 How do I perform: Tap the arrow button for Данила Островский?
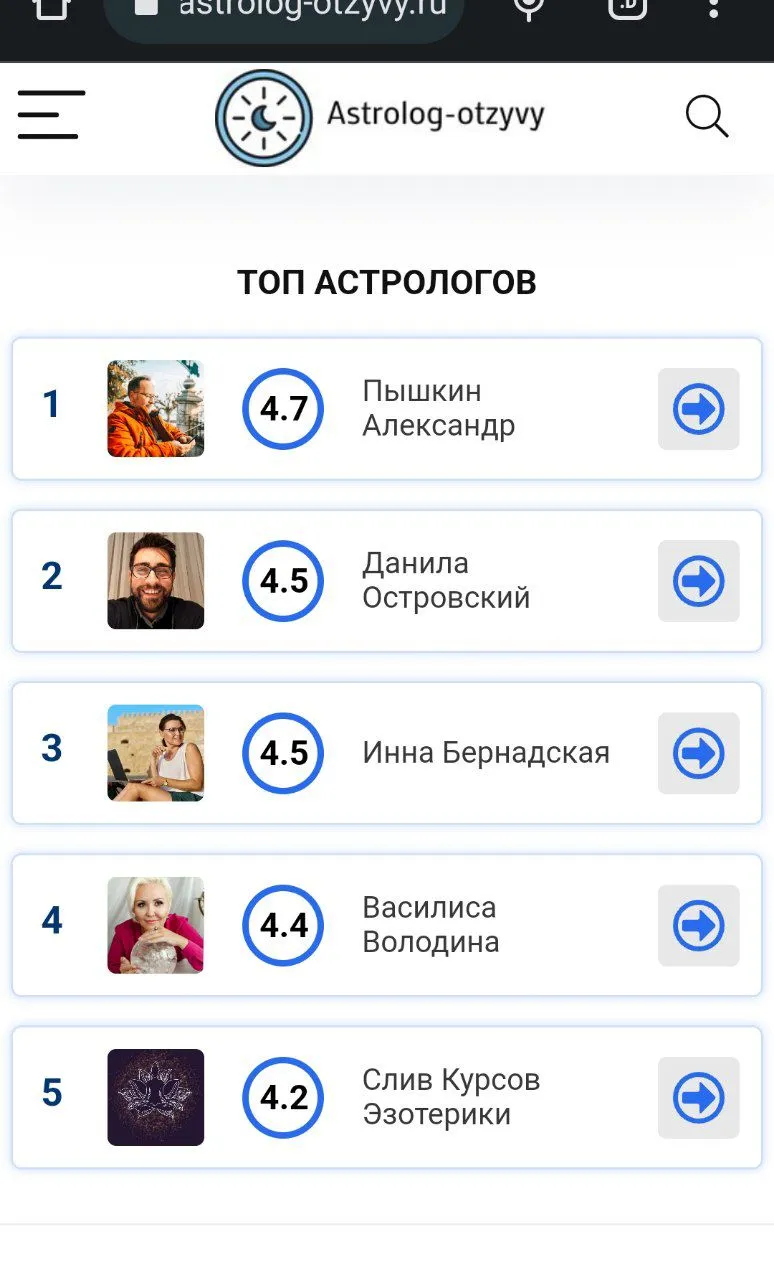pos(698,581)
